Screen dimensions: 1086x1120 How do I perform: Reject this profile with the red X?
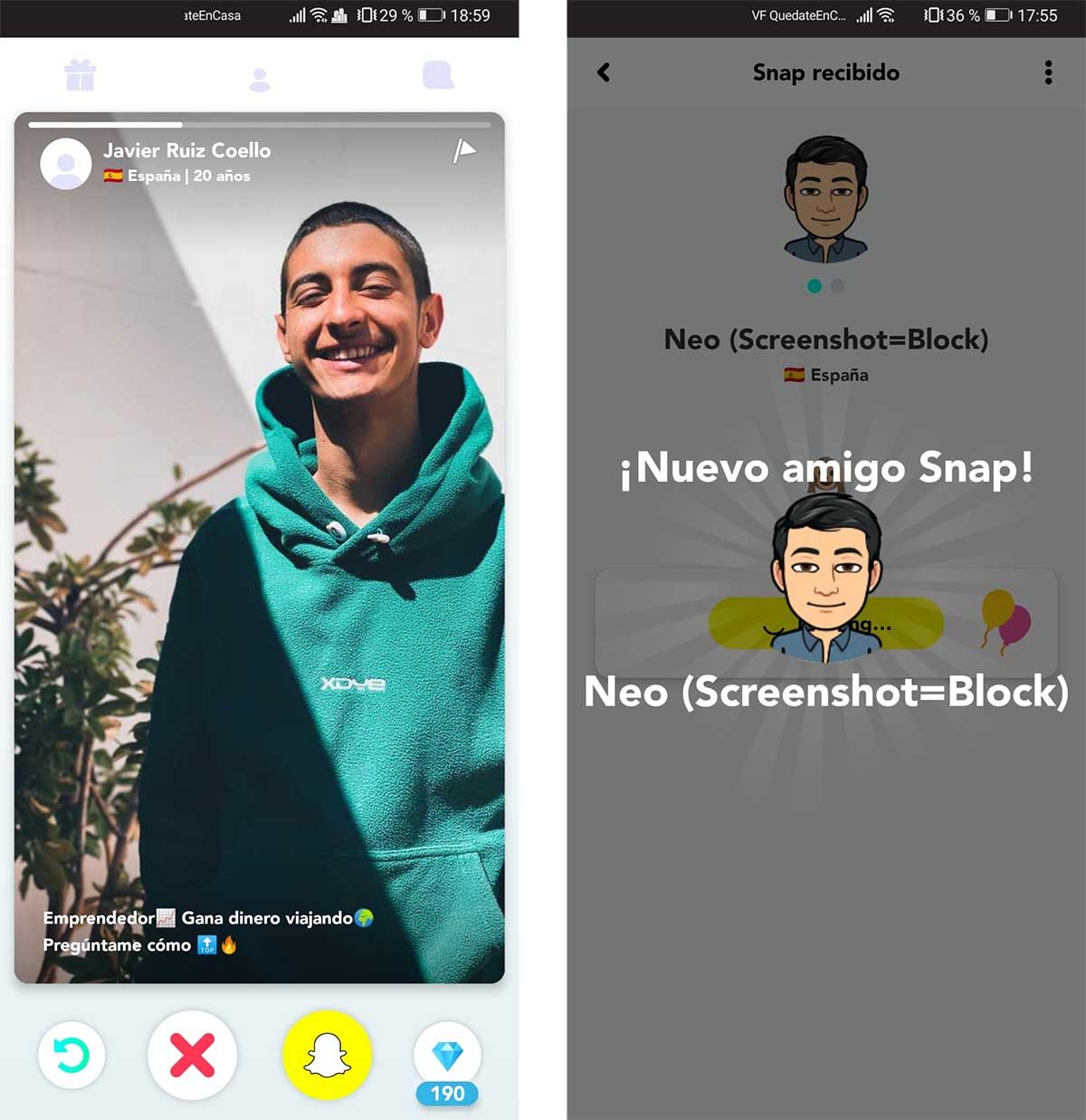tap(192, 1055)
